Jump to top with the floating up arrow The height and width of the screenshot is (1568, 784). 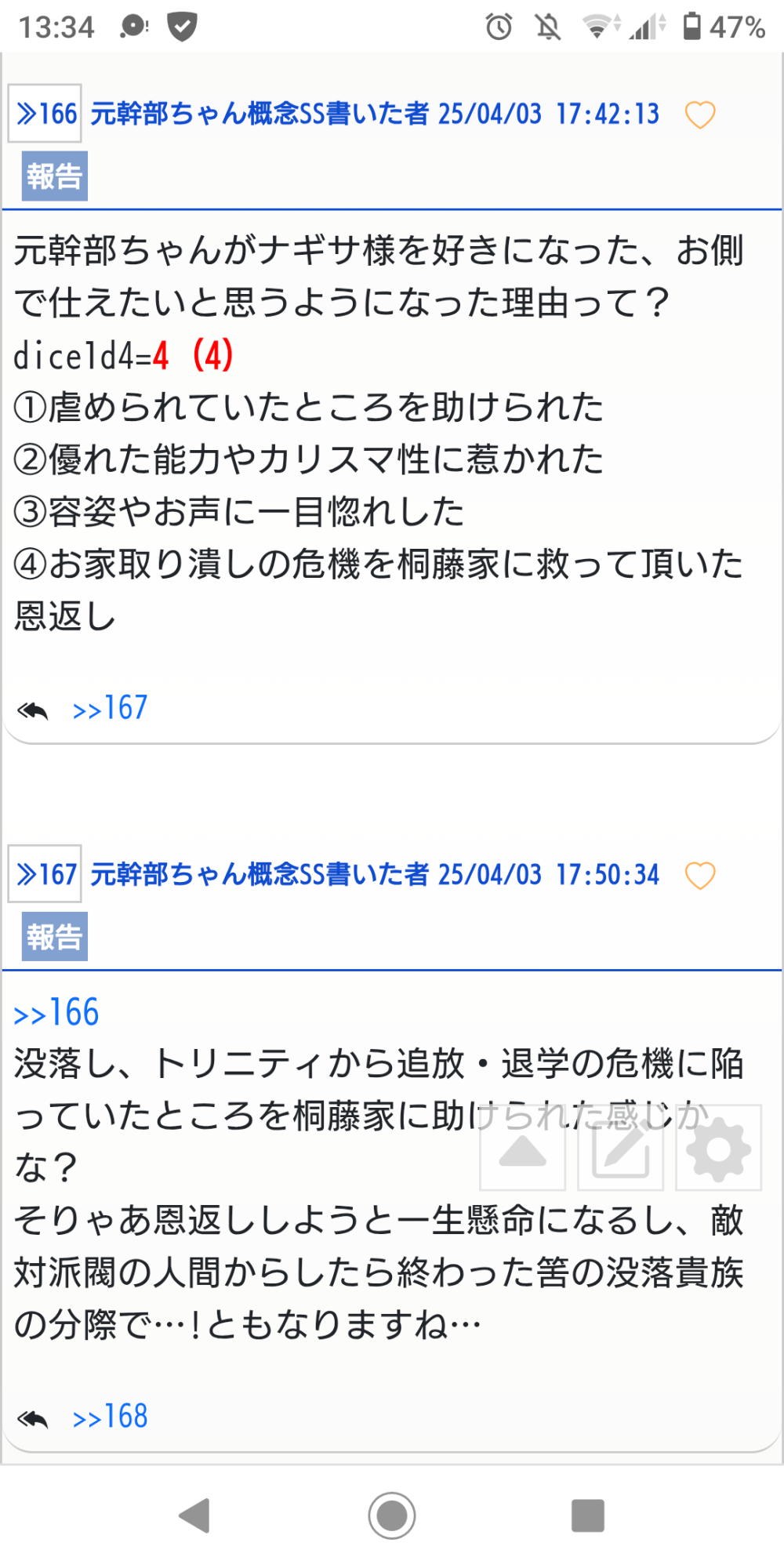(522, 1149)
